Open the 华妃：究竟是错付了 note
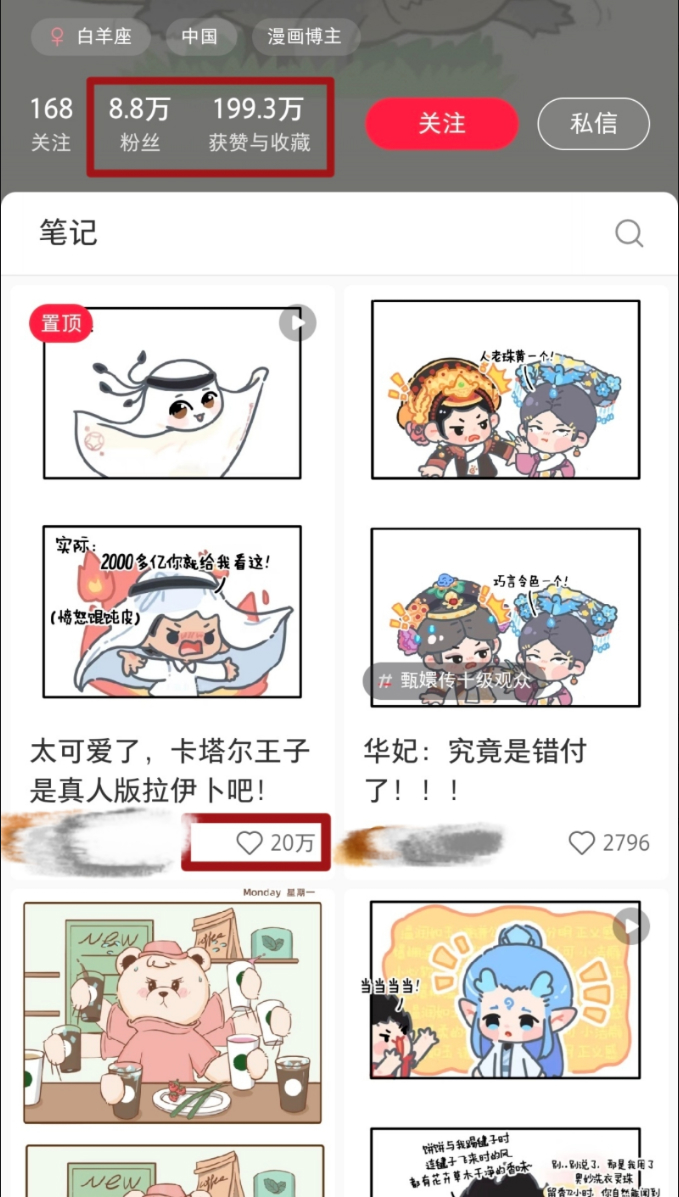679x1197 pixels. pos(505,500)
